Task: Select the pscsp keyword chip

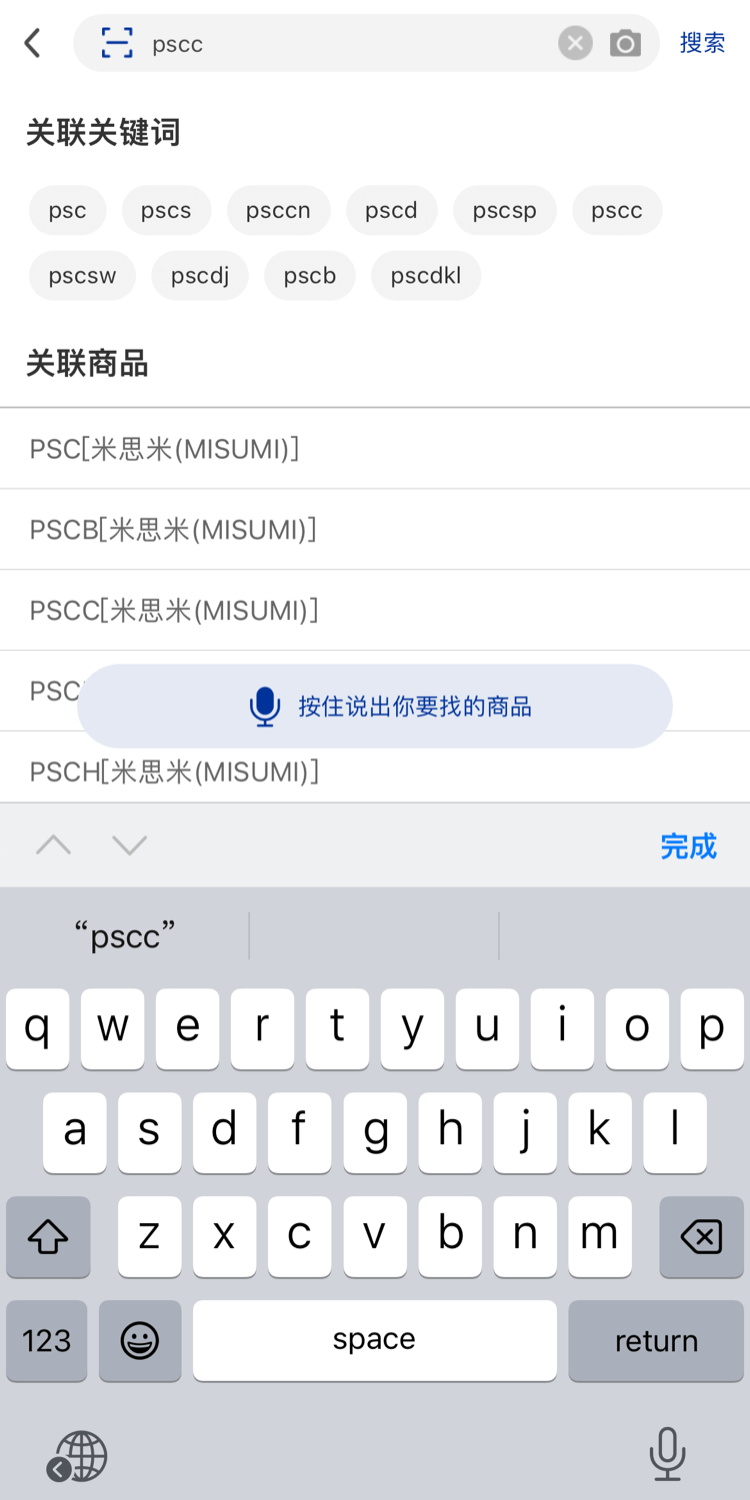Action: click(x=504, y=211)
